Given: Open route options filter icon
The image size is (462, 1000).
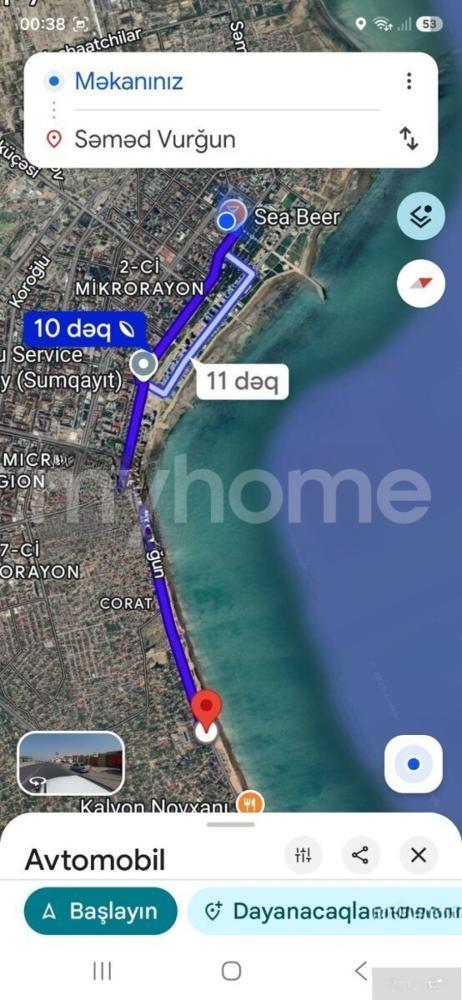Looking at the screenshot, I should pyautogui.click(x=303, y=855).
